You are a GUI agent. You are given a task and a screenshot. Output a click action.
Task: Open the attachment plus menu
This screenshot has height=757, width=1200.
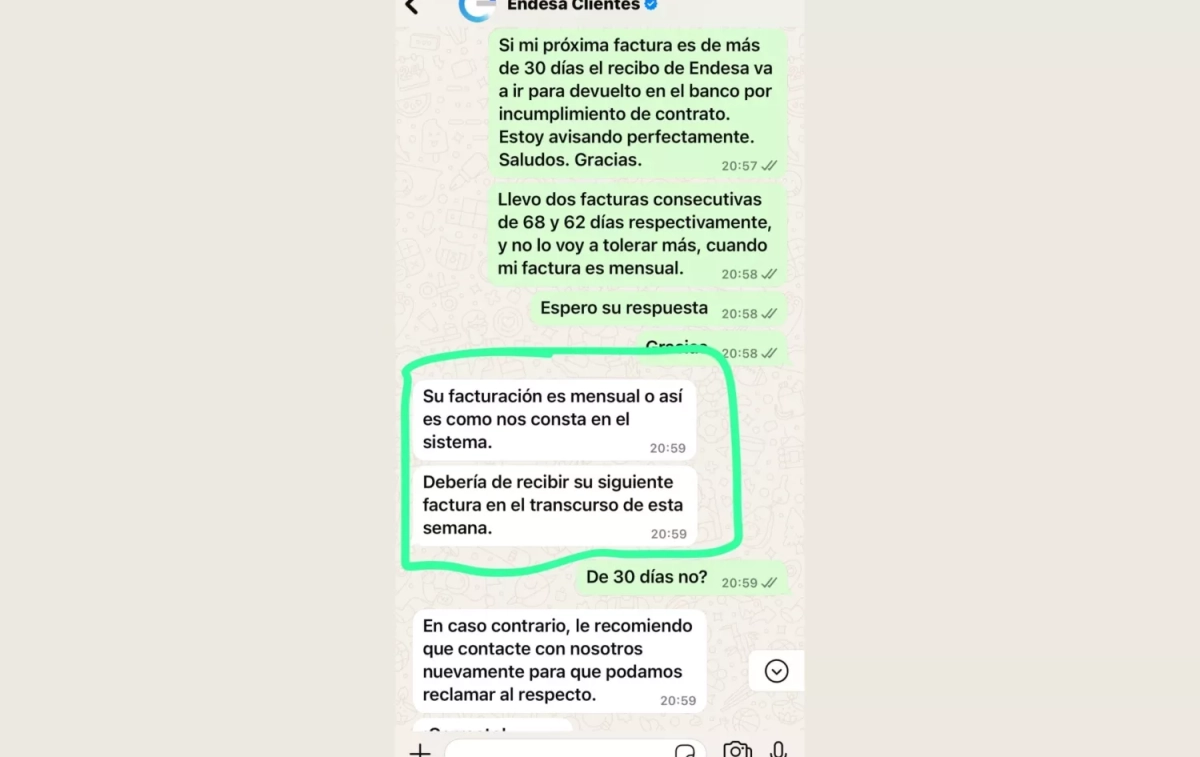pyautogui.click(x=420, y=750)
